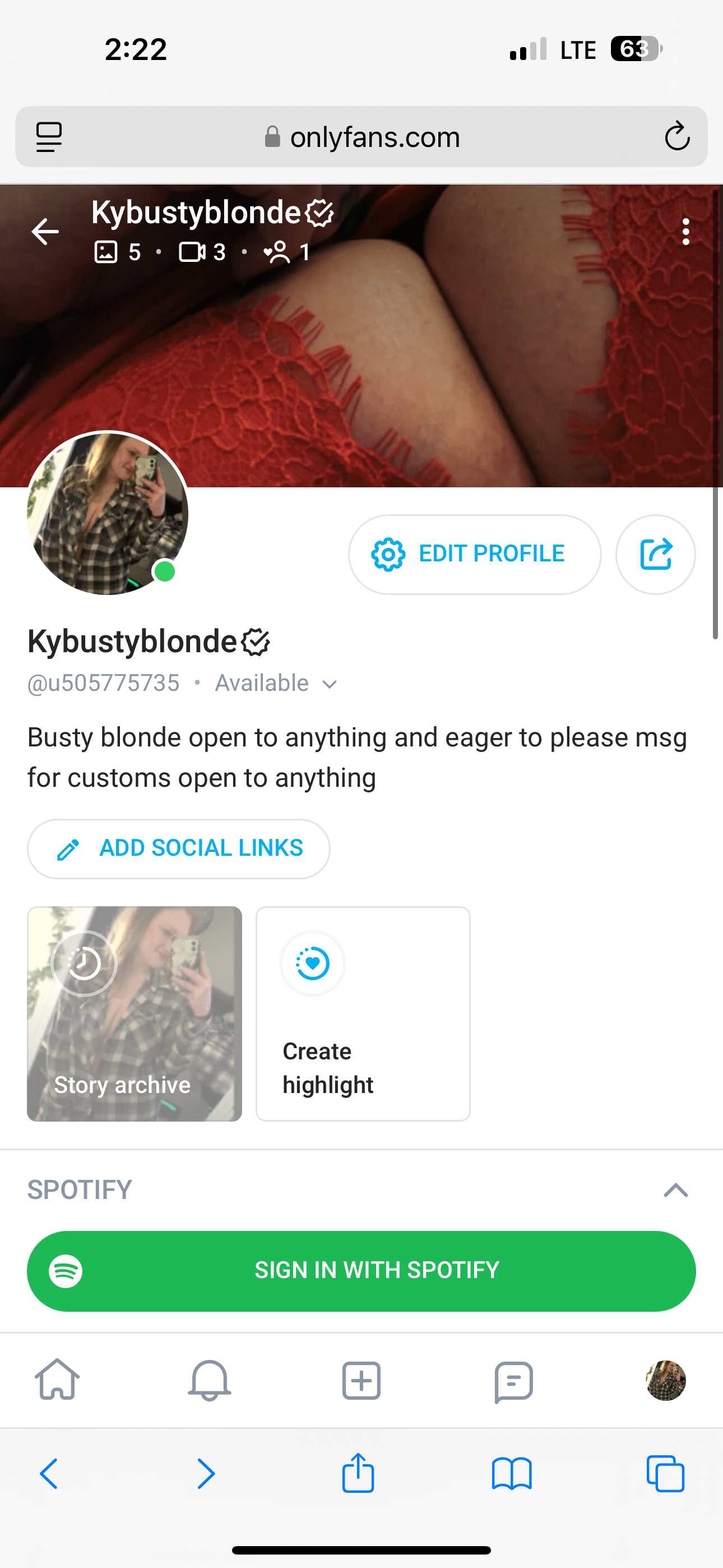Create a new post with plus icon
The height and width of the screenshot is (1568, 723).
361,1380
